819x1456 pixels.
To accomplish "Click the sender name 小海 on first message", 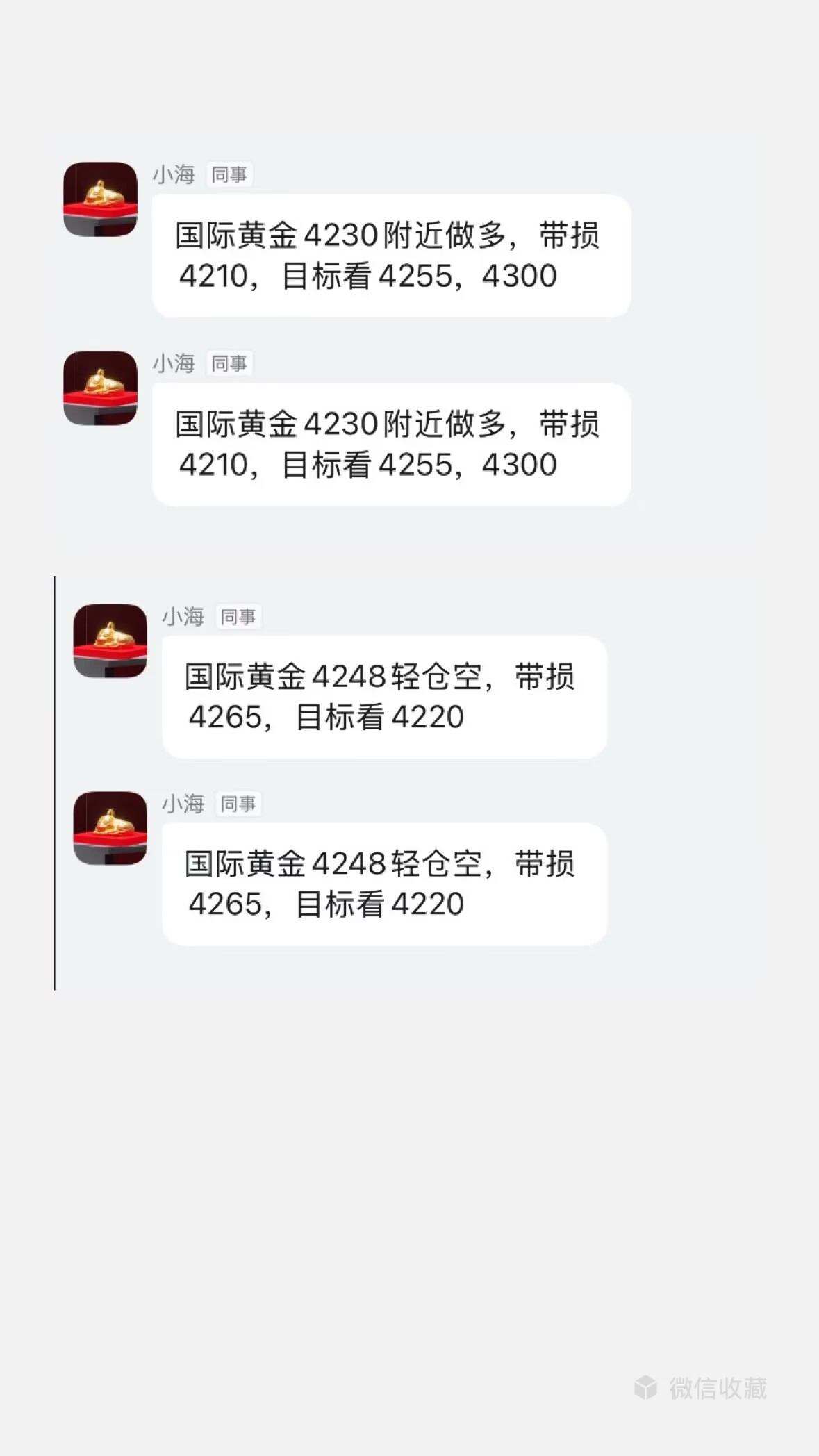I will (x=175, y=175).
